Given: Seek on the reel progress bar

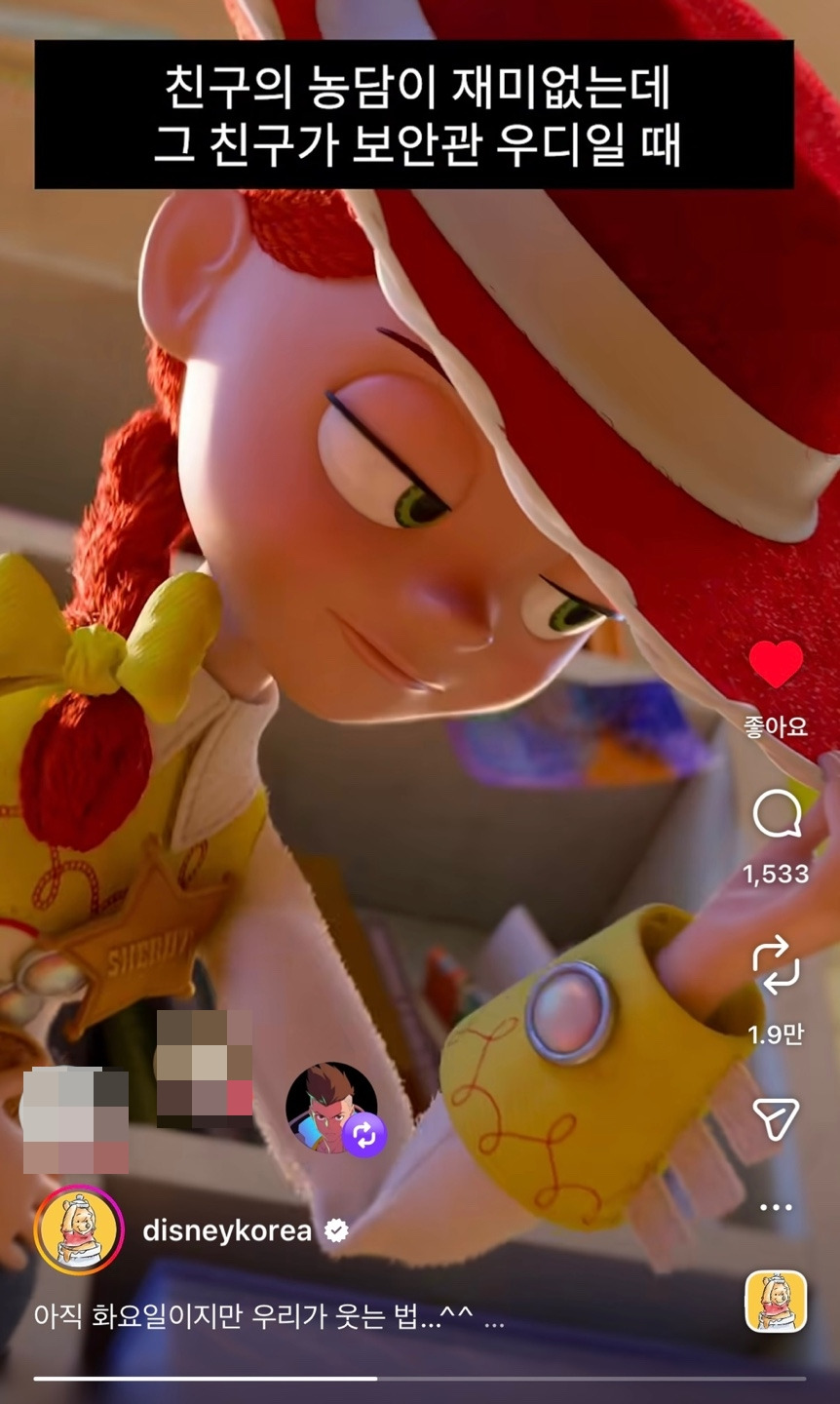Looking at the screenshot, I should pyautogui.click(x=420, y=1379).
